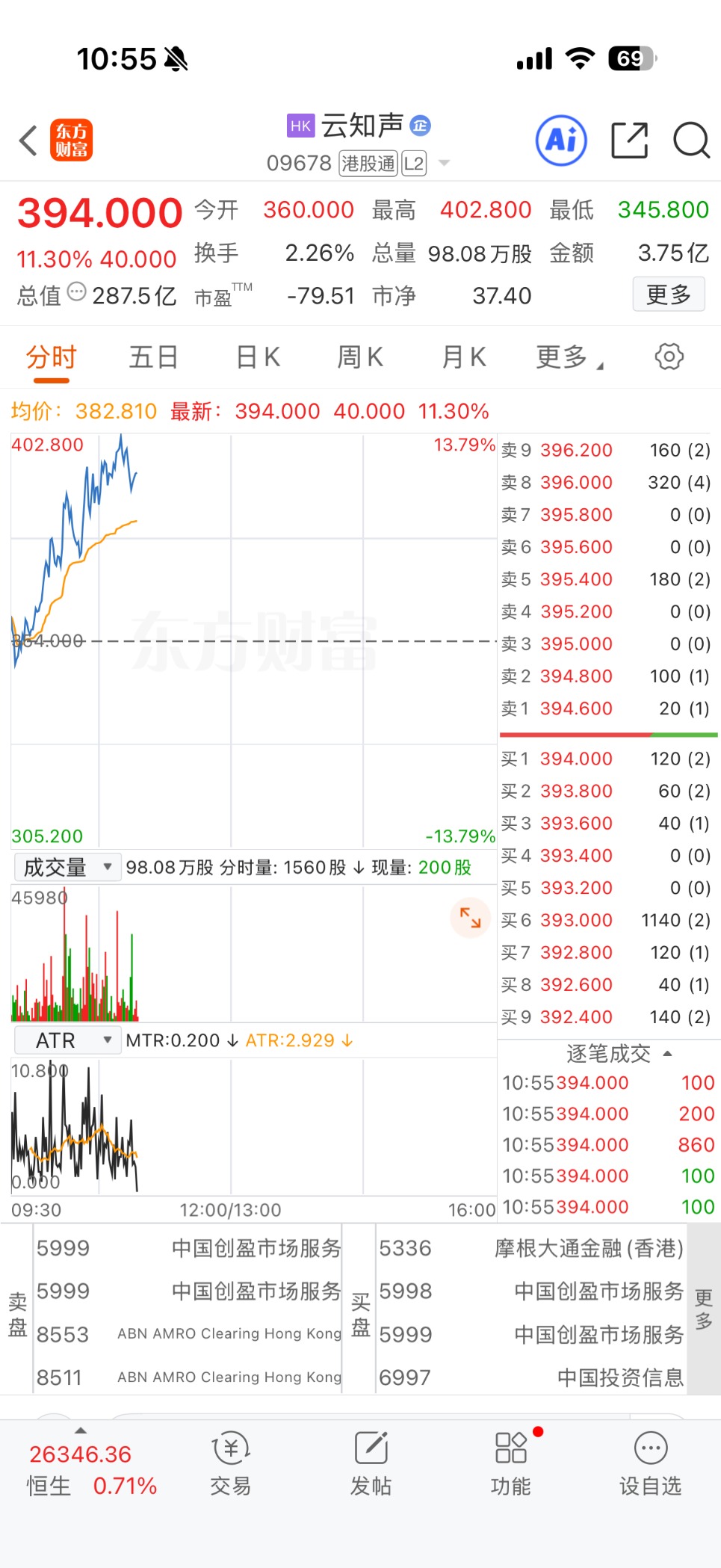This screenshot has height=1568, width=721.
Task: Go back using the top-left arrow
Action: [28, 141]
